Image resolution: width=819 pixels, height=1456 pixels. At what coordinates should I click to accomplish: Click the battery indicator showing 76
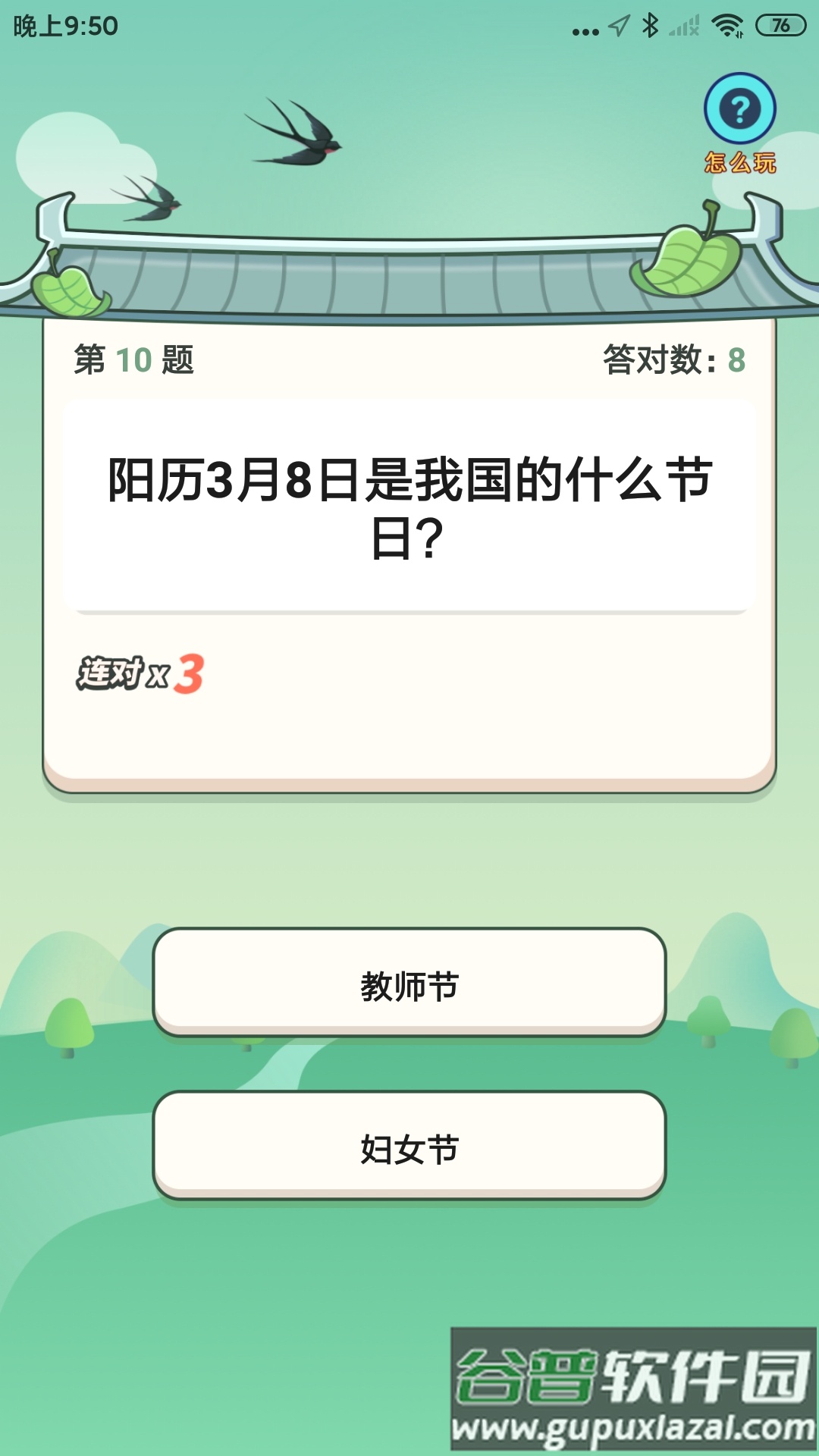pyautogui.click(x=780, y=24)
